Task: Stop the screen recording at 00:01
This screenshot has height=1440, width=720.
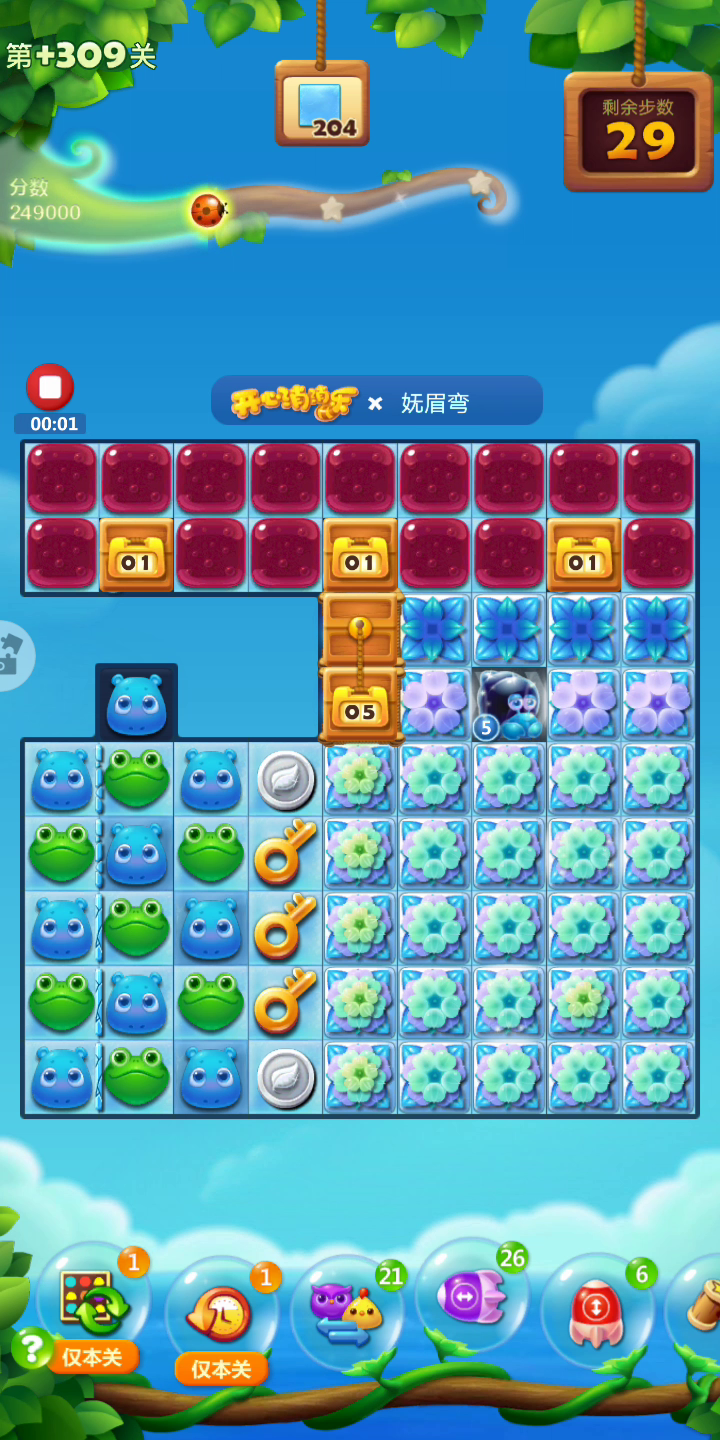Action: coord(50,387)
